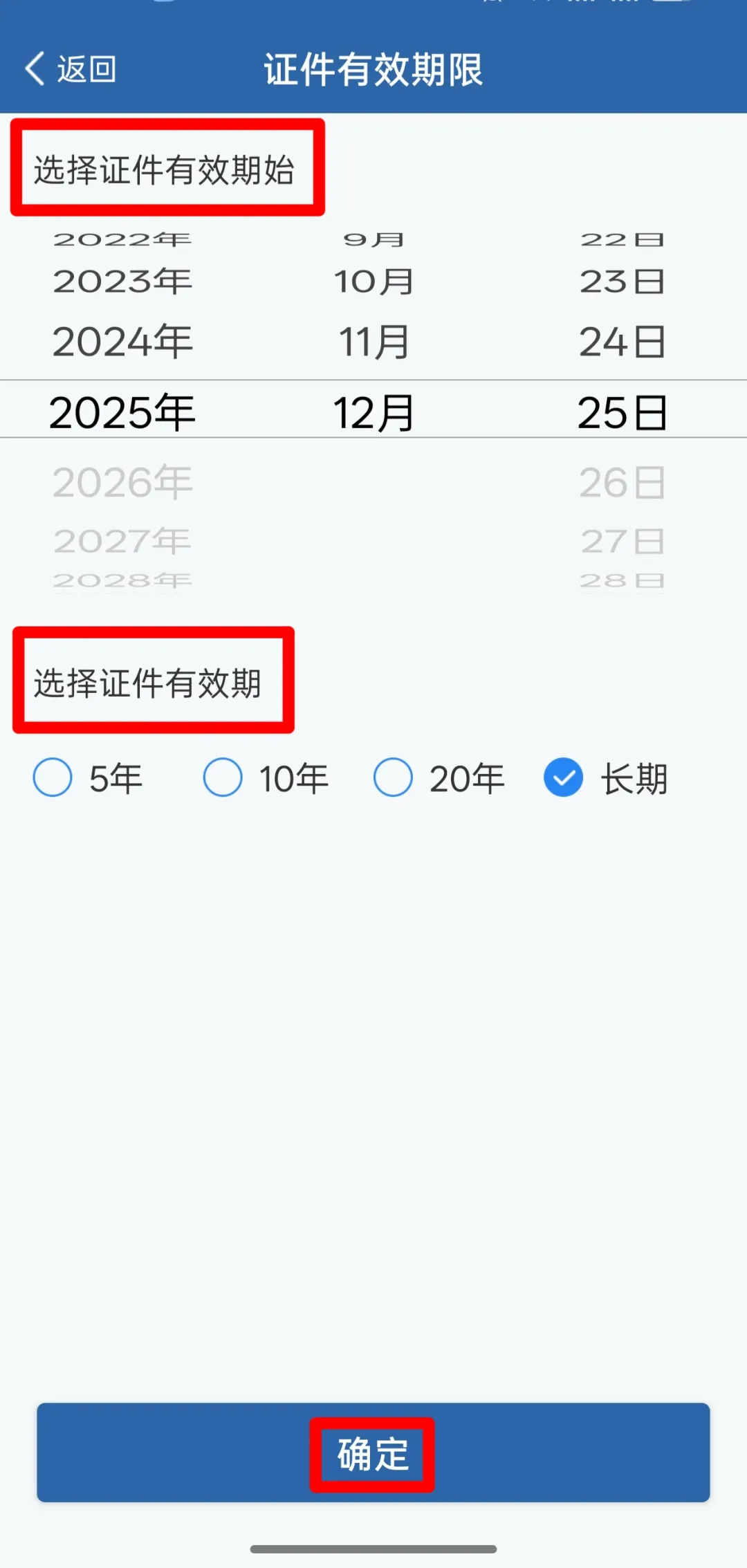The height and width of the screenshot is (1568, 747).
Task: Select the 20年 validity option
Action: click(392, 777)
